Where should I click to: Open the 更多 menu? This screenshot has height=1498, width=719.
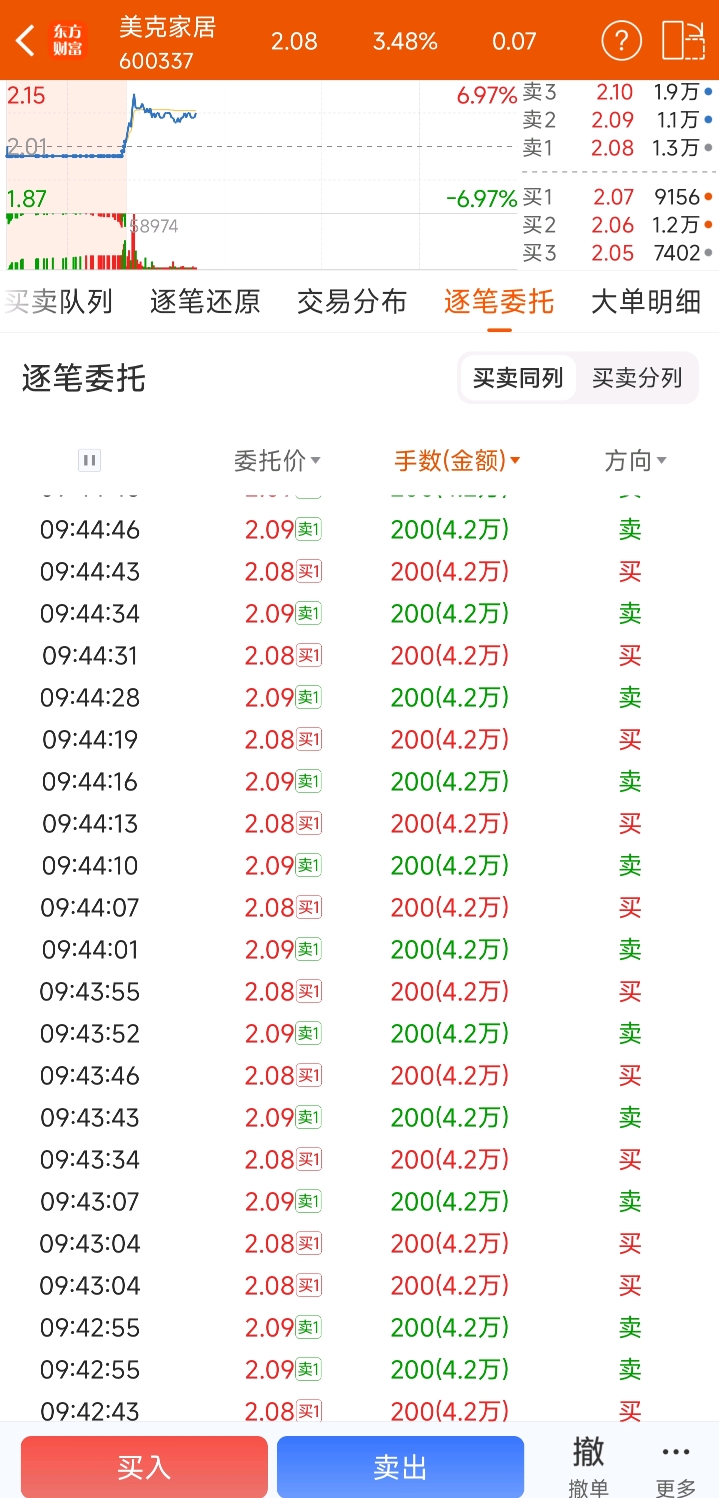pyautogui.click(x=676, y=1466)
